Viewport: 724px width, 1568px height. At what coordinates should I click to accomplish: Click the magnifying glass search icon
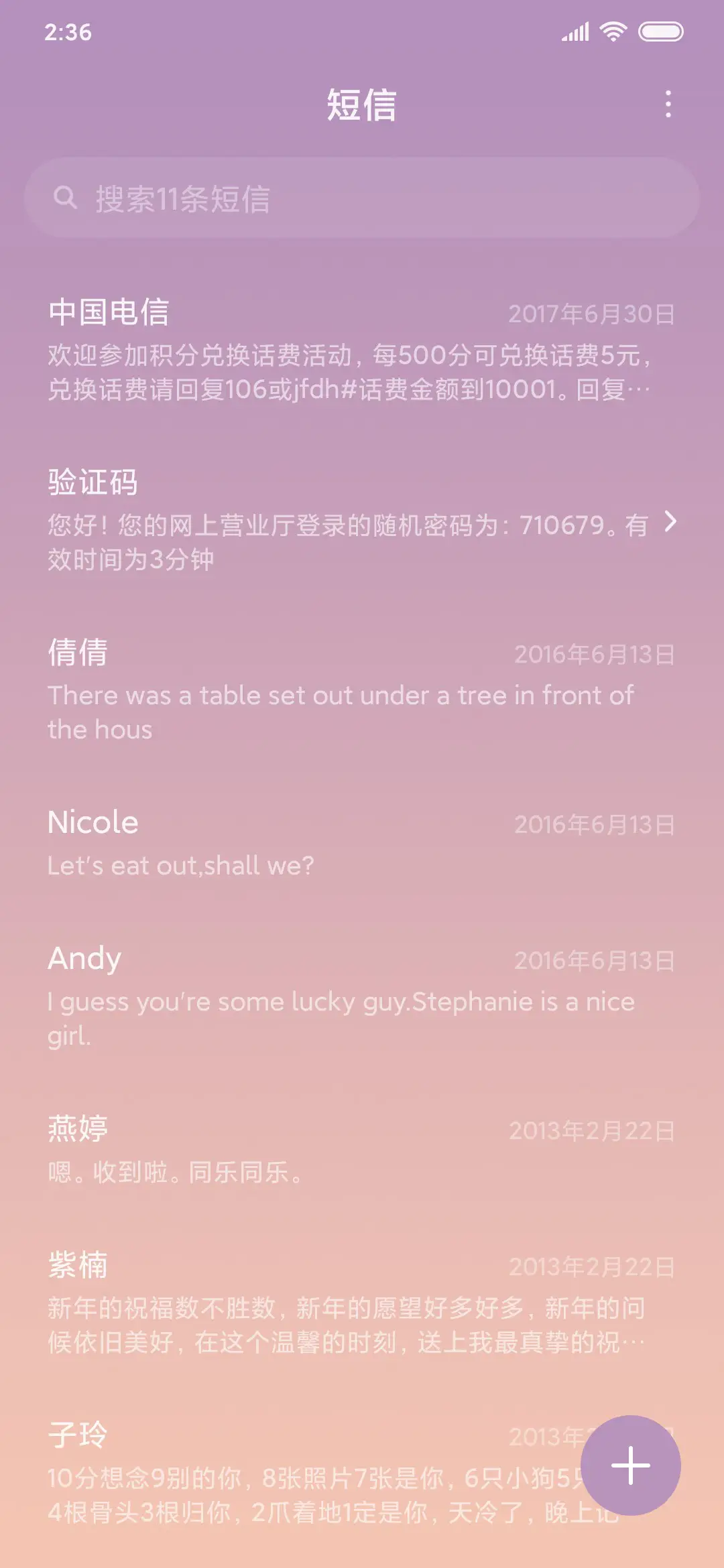tap(65, 196)
